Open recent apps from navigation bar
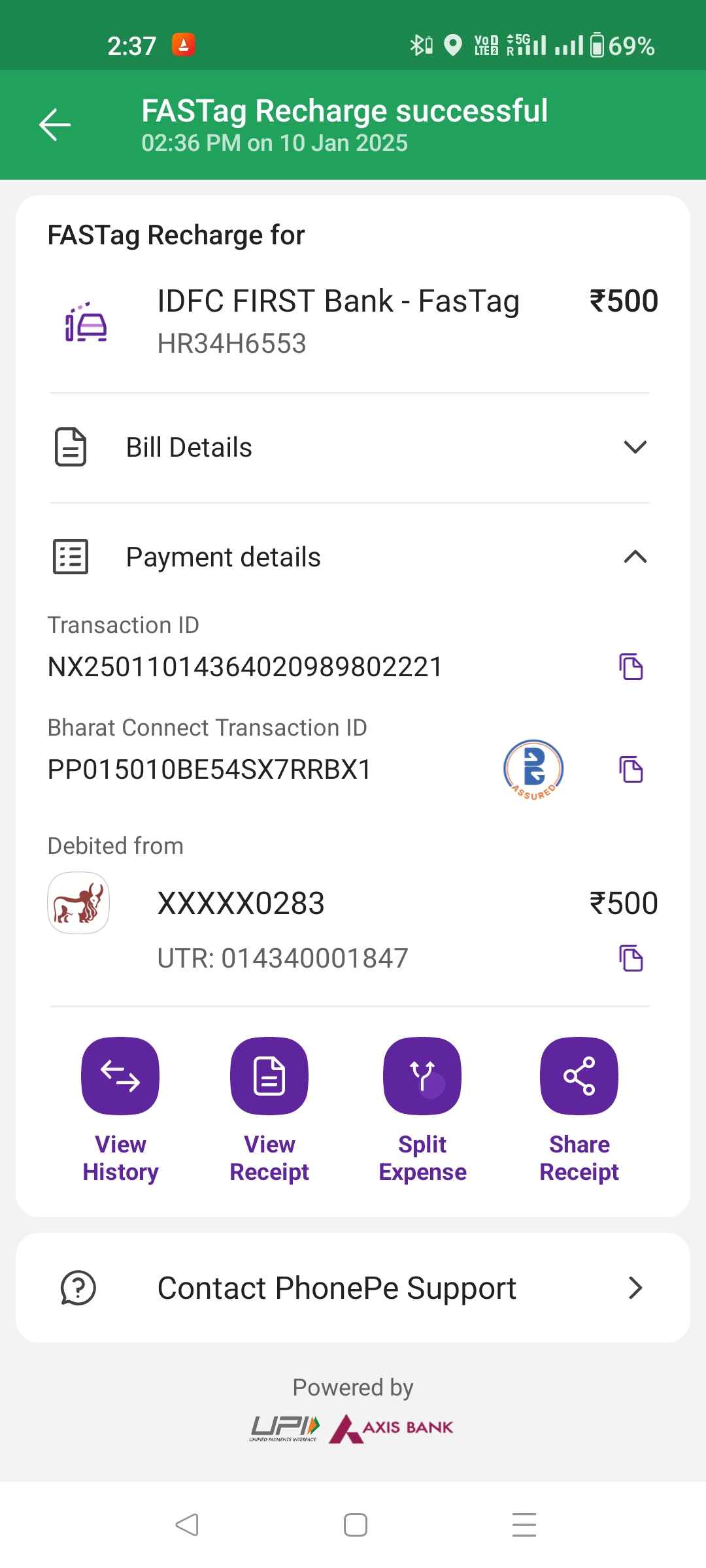The height and width of the screenshot is (1568, 706). click(524, 1525)
